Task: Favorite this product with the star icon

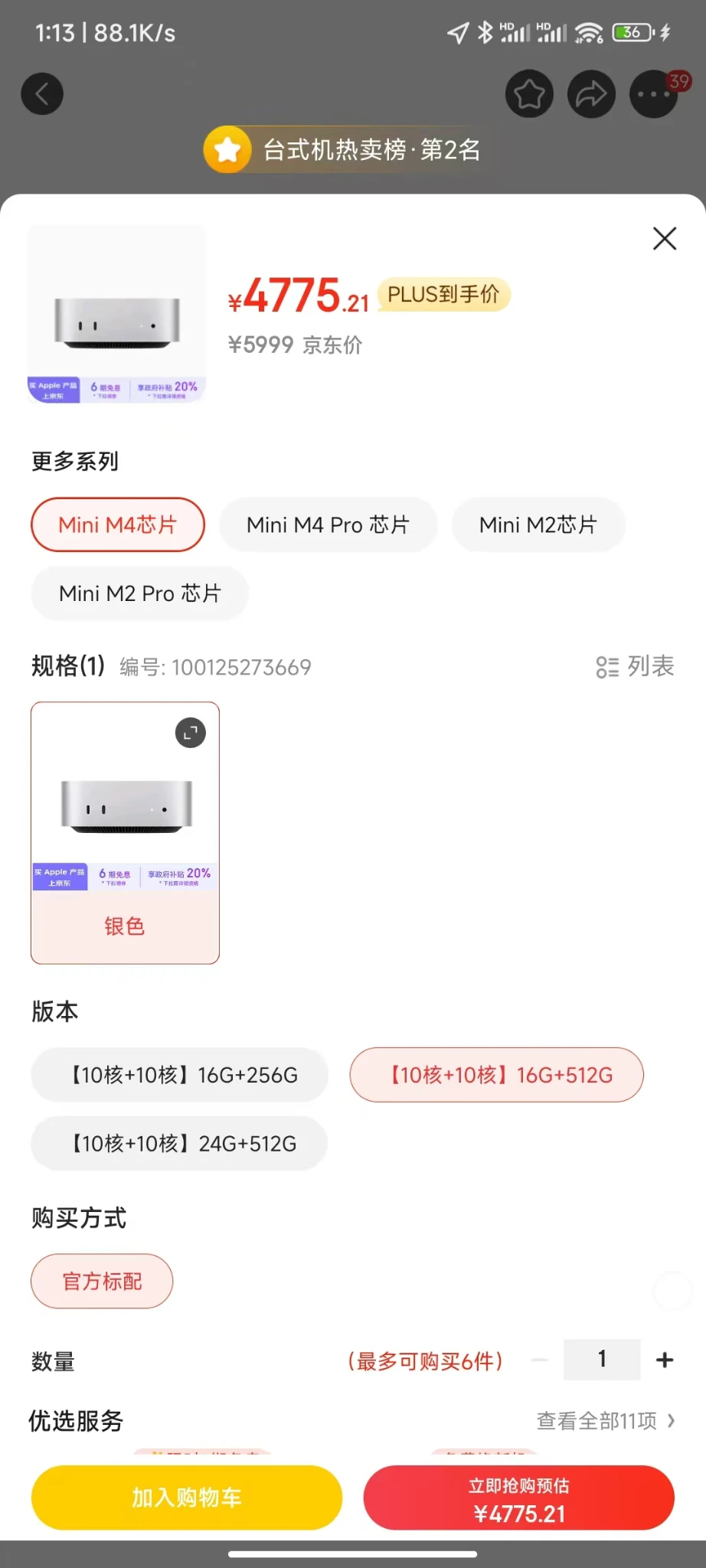Action: (x=529, y=94)
